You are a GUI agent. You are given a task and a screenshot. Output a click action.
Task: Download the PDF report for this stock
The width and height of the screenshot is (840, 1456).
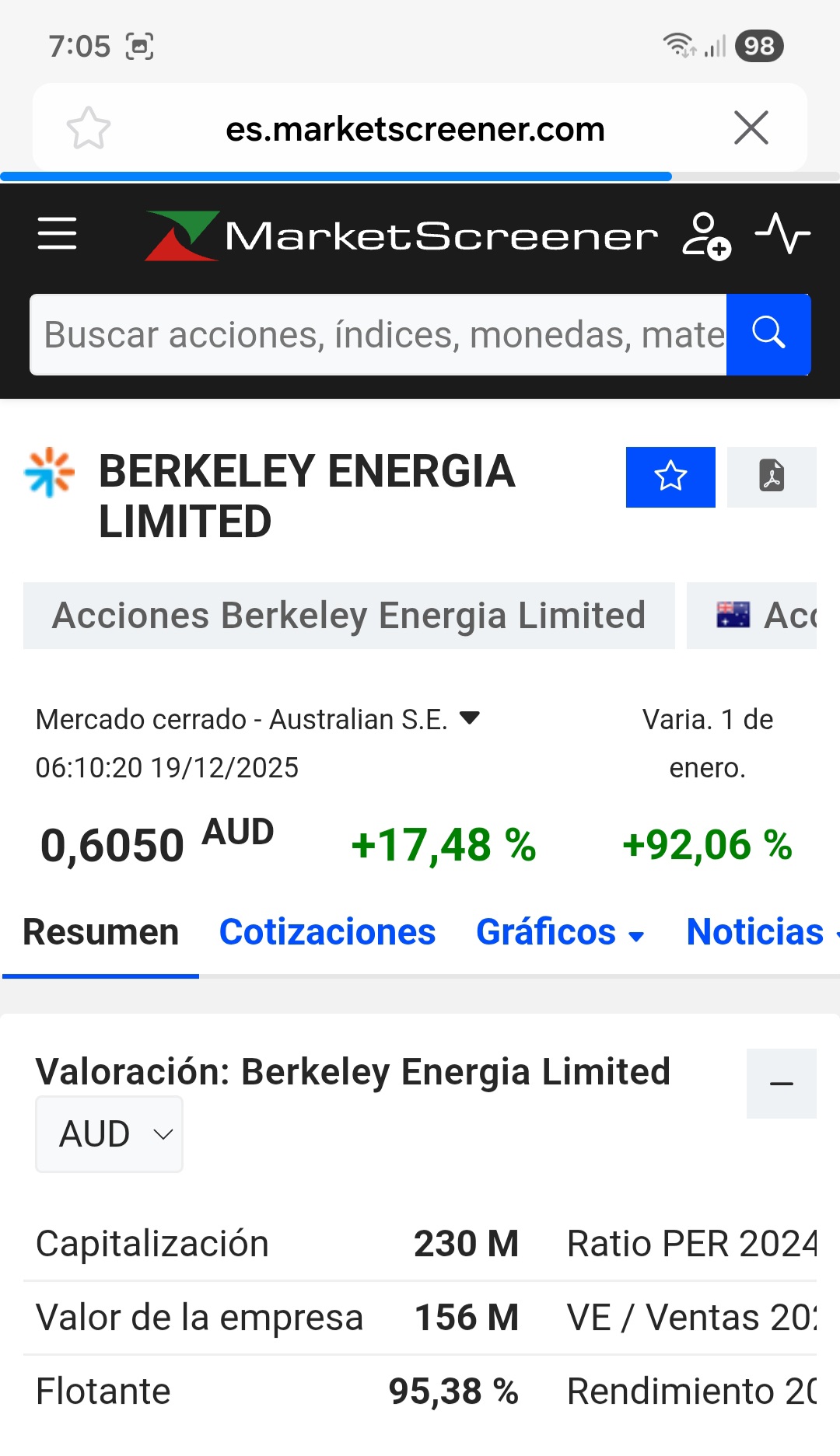(772, 477)
